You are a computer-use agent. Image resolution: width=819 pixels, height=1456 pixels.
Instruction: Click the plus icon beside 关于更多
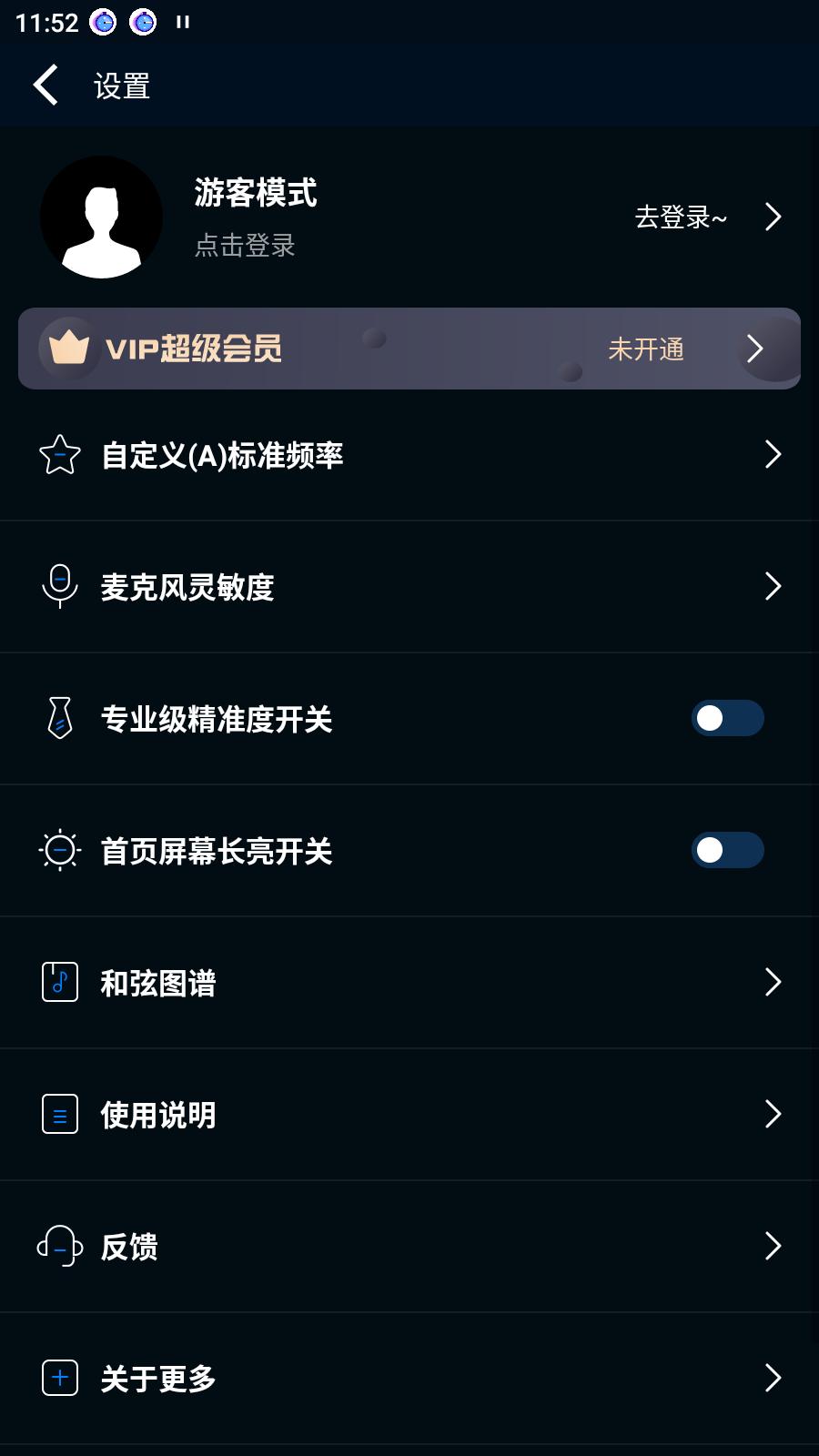[x=58, y=1379]
